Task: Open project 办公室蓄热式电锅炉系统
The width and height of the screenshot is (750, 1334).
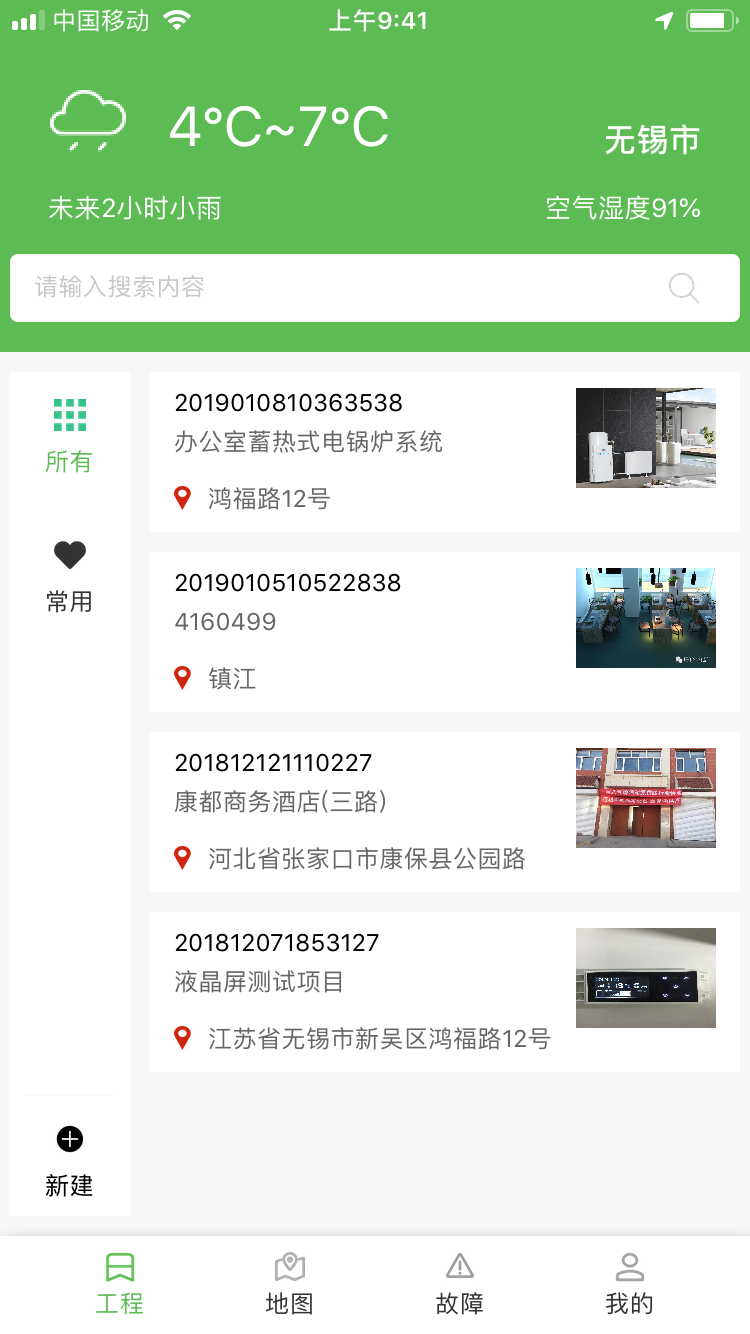Action: [444, 452]
